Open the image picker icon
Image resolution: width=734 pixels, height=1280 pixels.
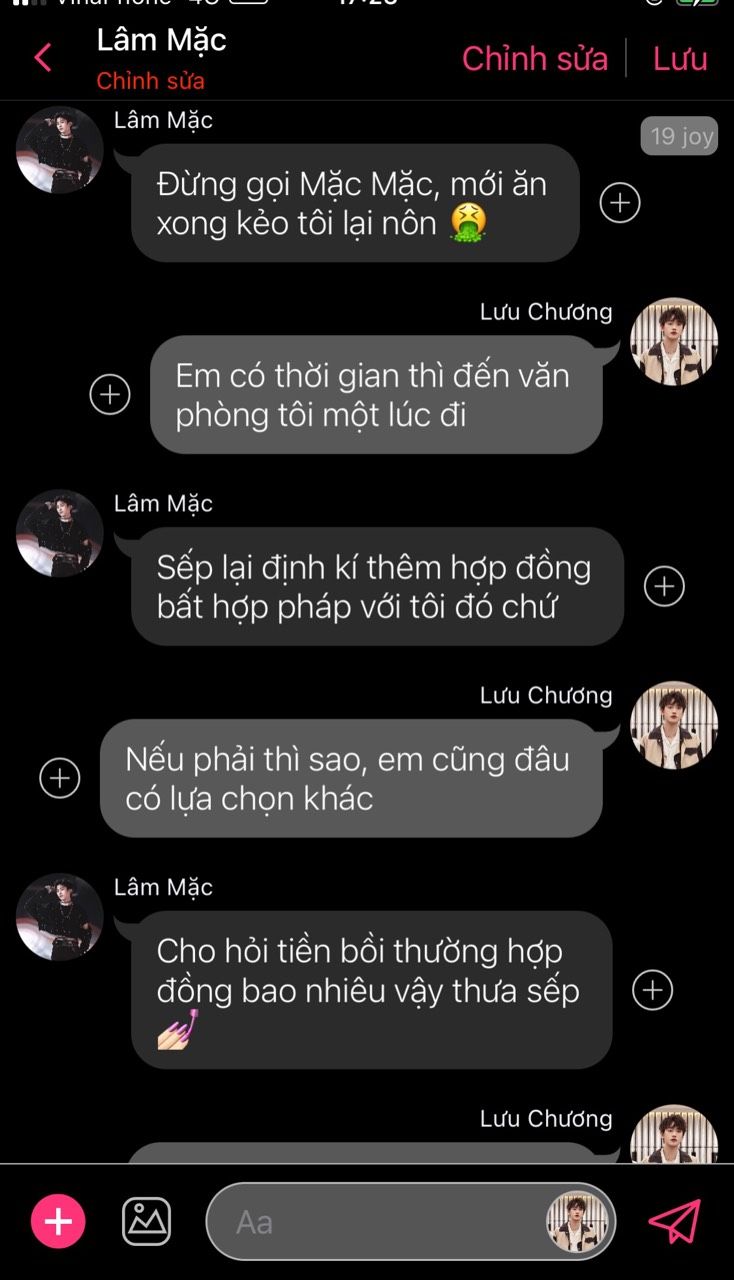click(x=146, y=1221)
